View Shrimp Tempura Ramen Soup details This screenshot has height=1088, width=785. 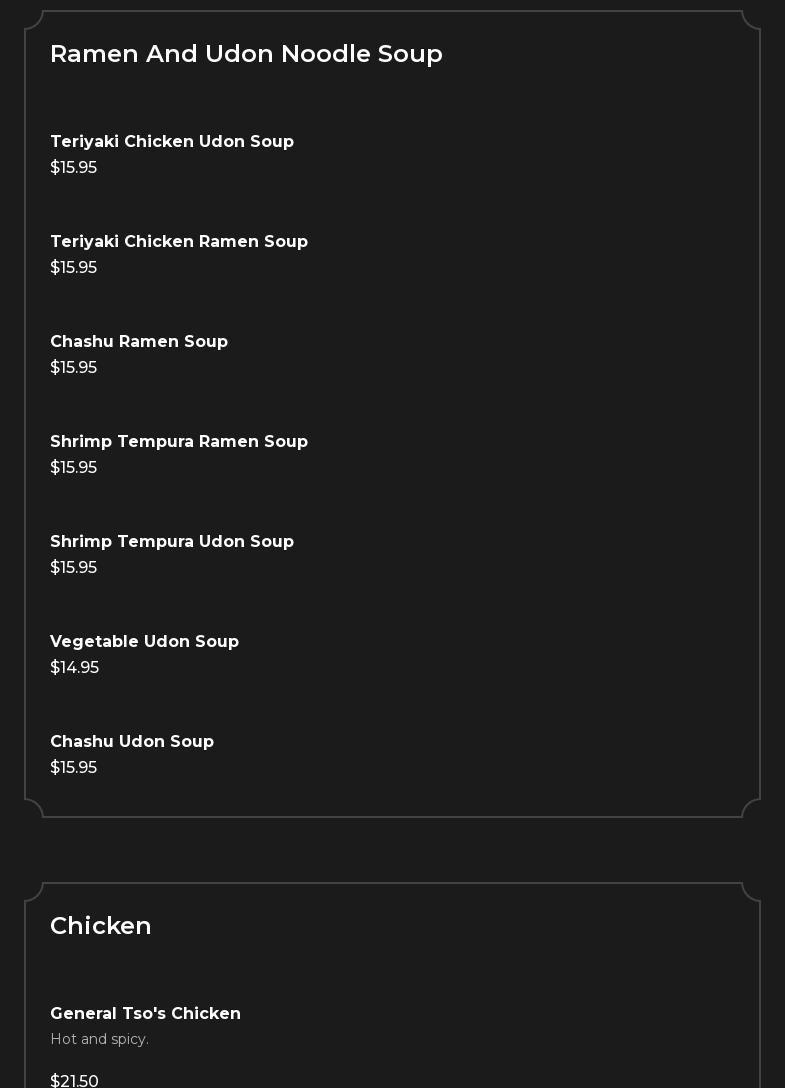click(x=179, y=442)
